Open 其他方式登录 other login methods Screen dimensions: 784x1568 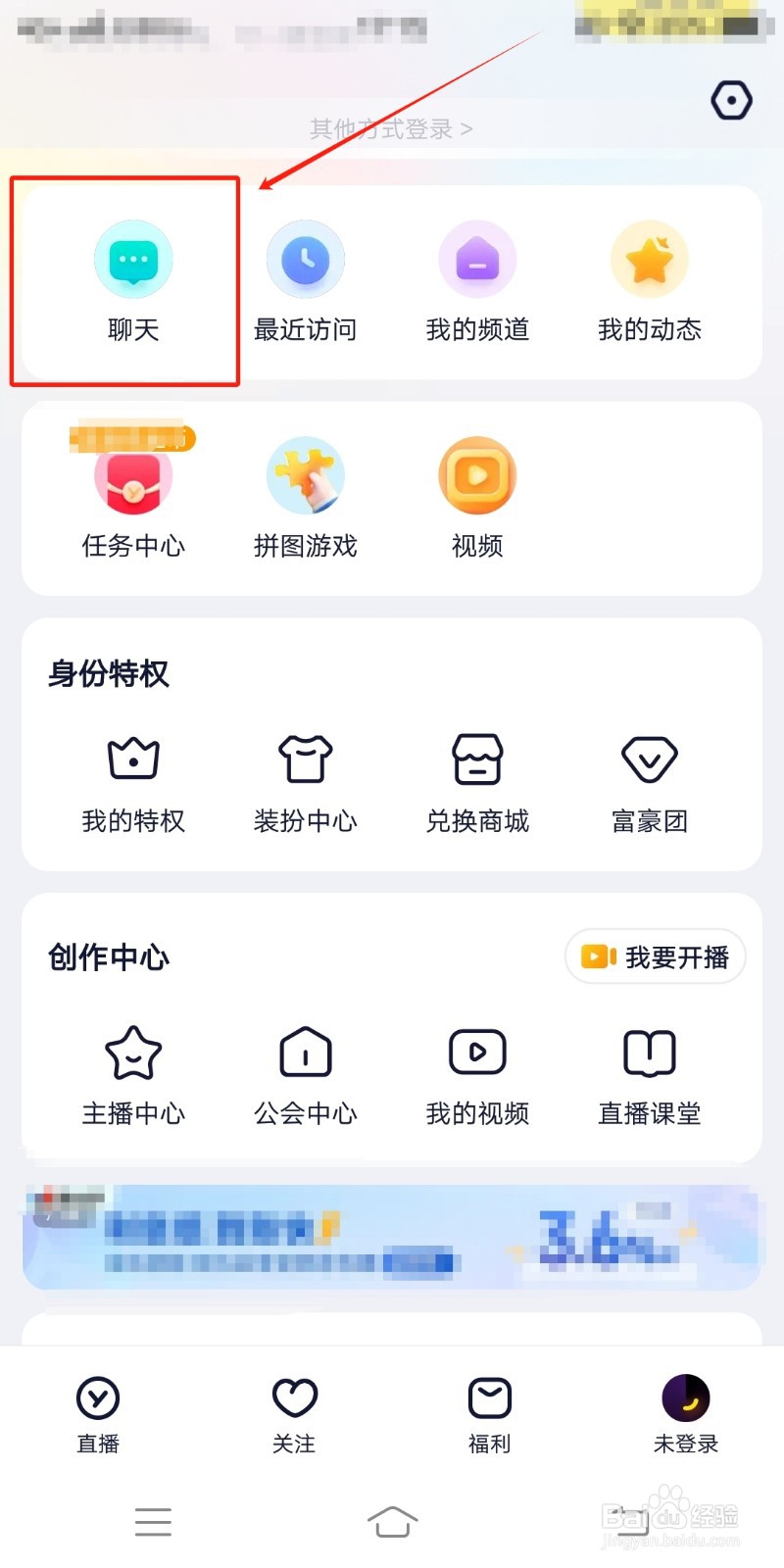[391, 127]
